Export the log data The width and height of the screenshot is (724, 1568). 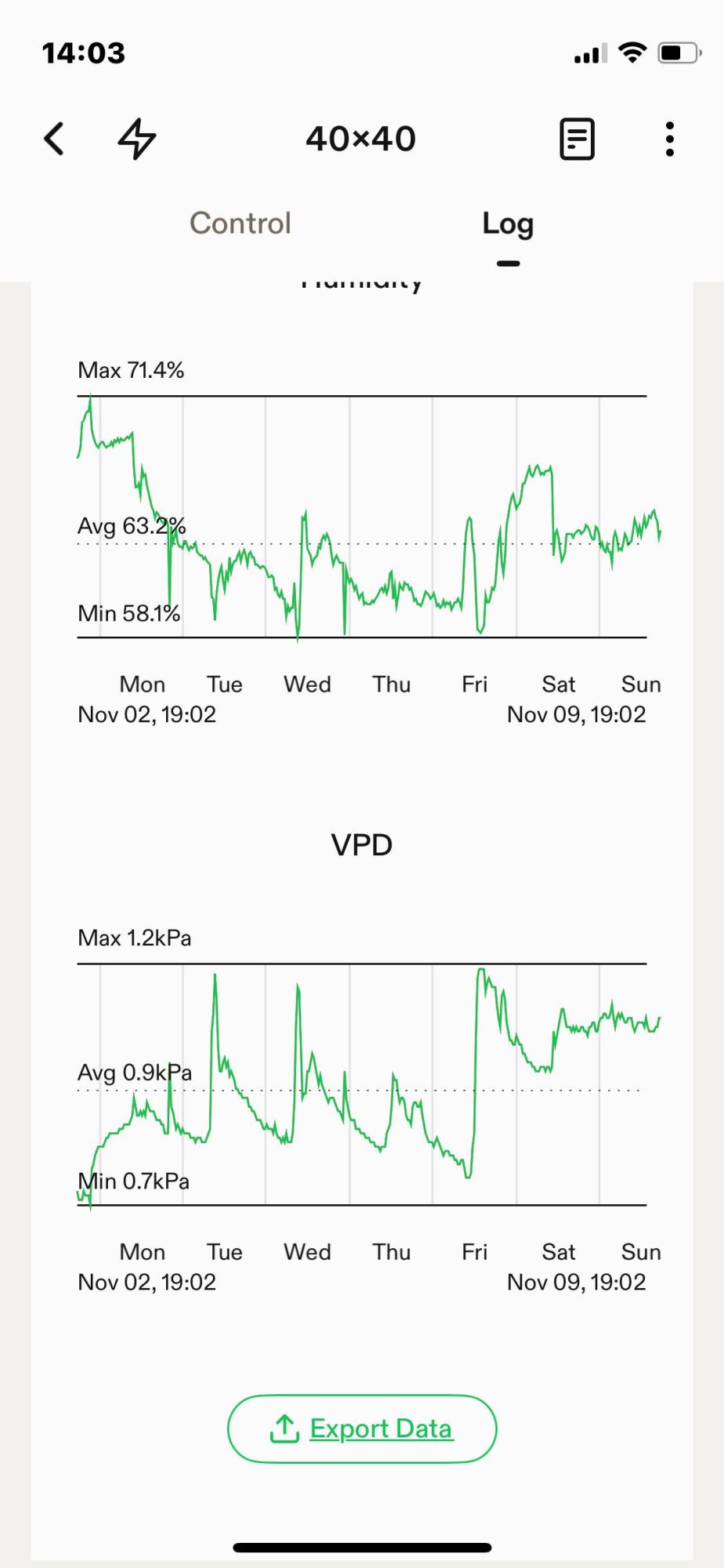tap(362, 1428)
